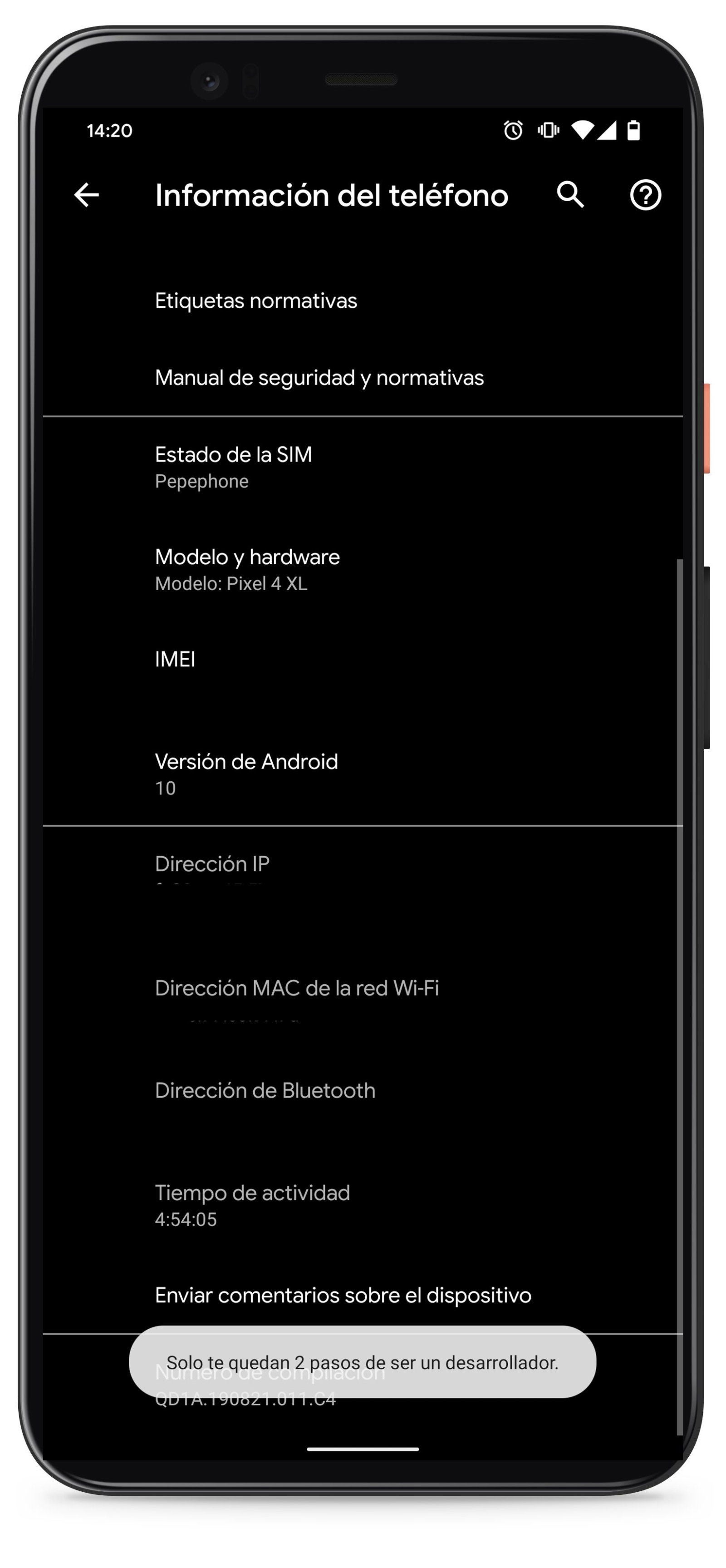The image size is (726, 1568).
Task: Open Manual de seguridad y normativas
Action: (319, 378)
